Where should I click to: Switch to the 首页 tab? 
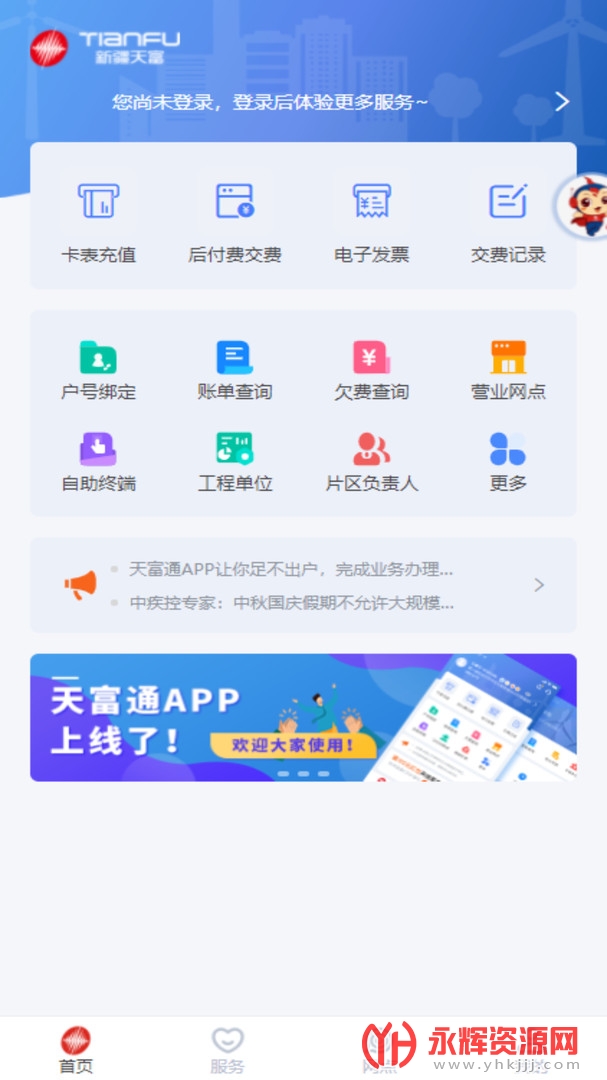point(76,1050)
